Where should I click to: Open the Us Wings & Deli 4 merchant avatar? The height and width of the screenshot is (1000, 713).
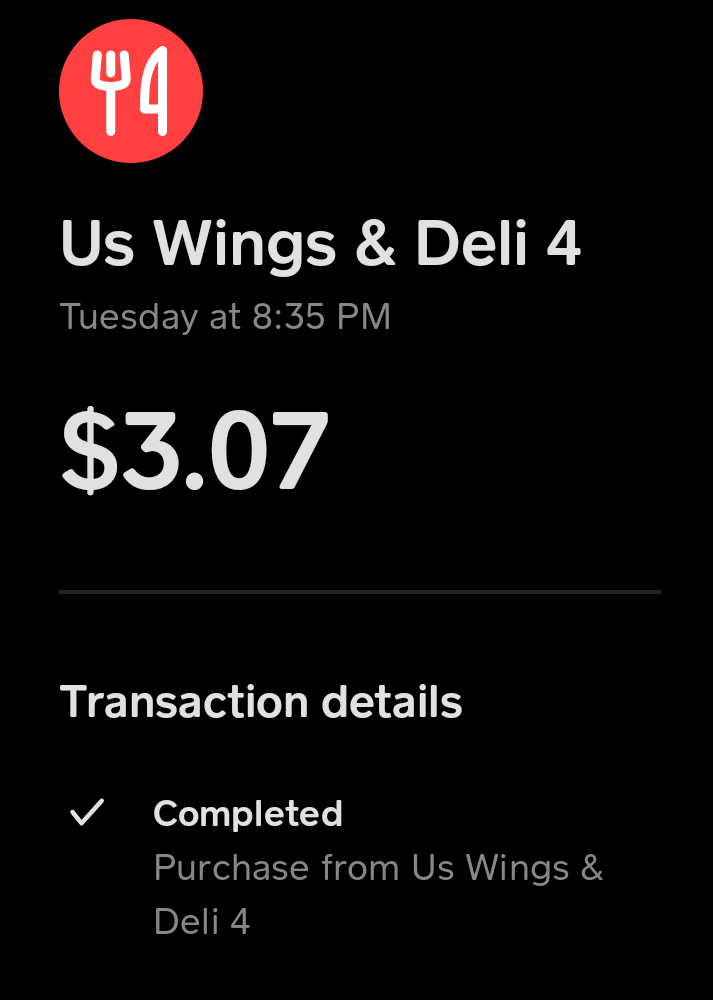[x=131, y=91]
